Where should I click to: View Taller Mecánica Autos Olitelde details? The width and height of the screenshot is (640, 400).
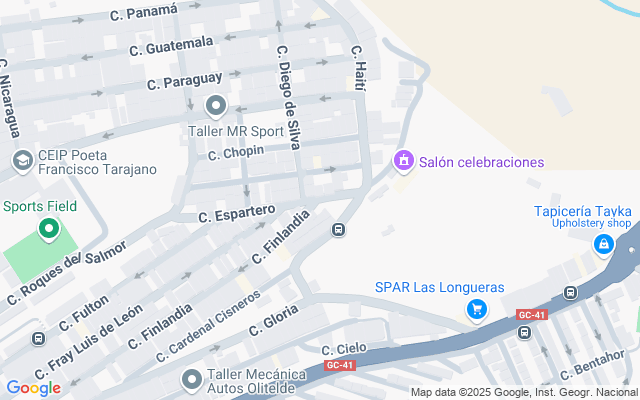(192, 380)
